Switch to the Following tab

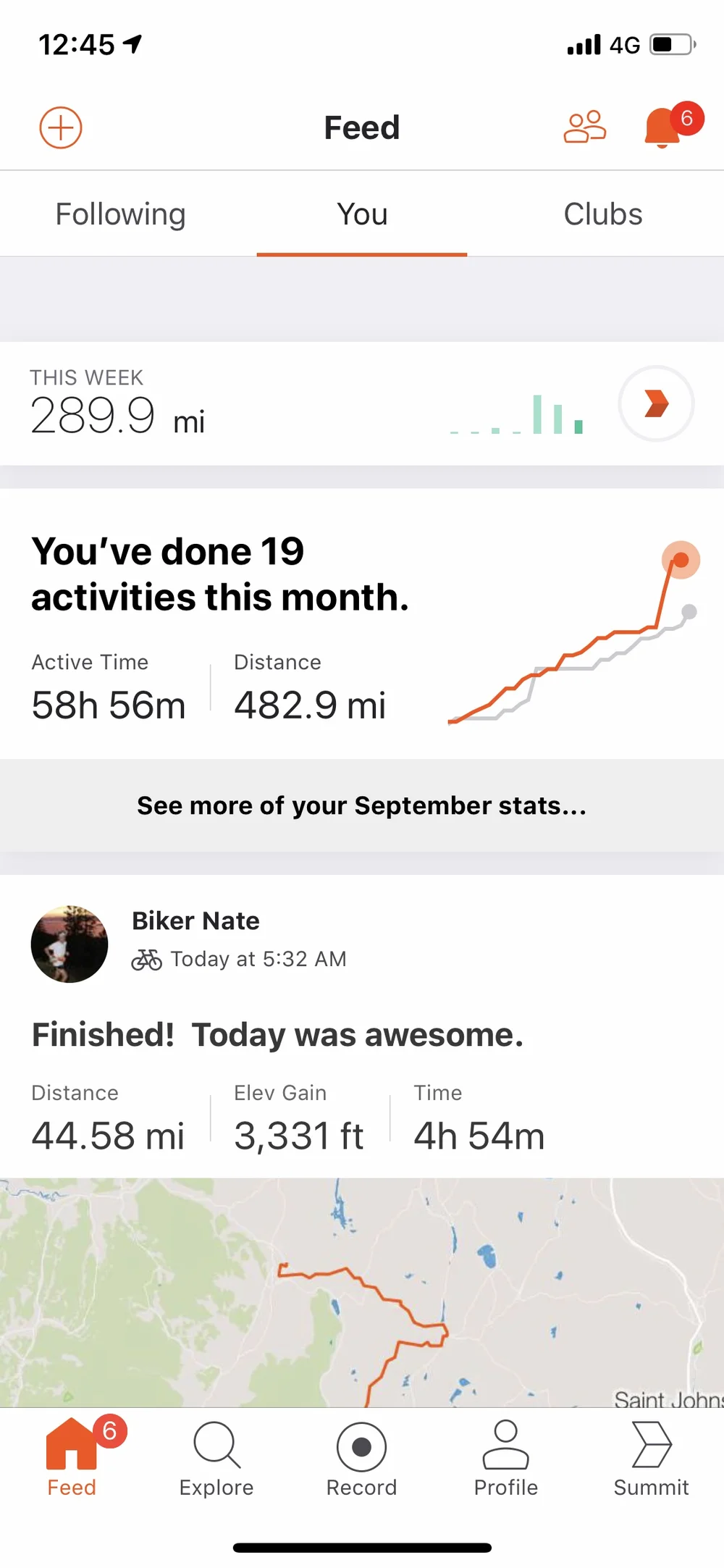click(121, 214)
